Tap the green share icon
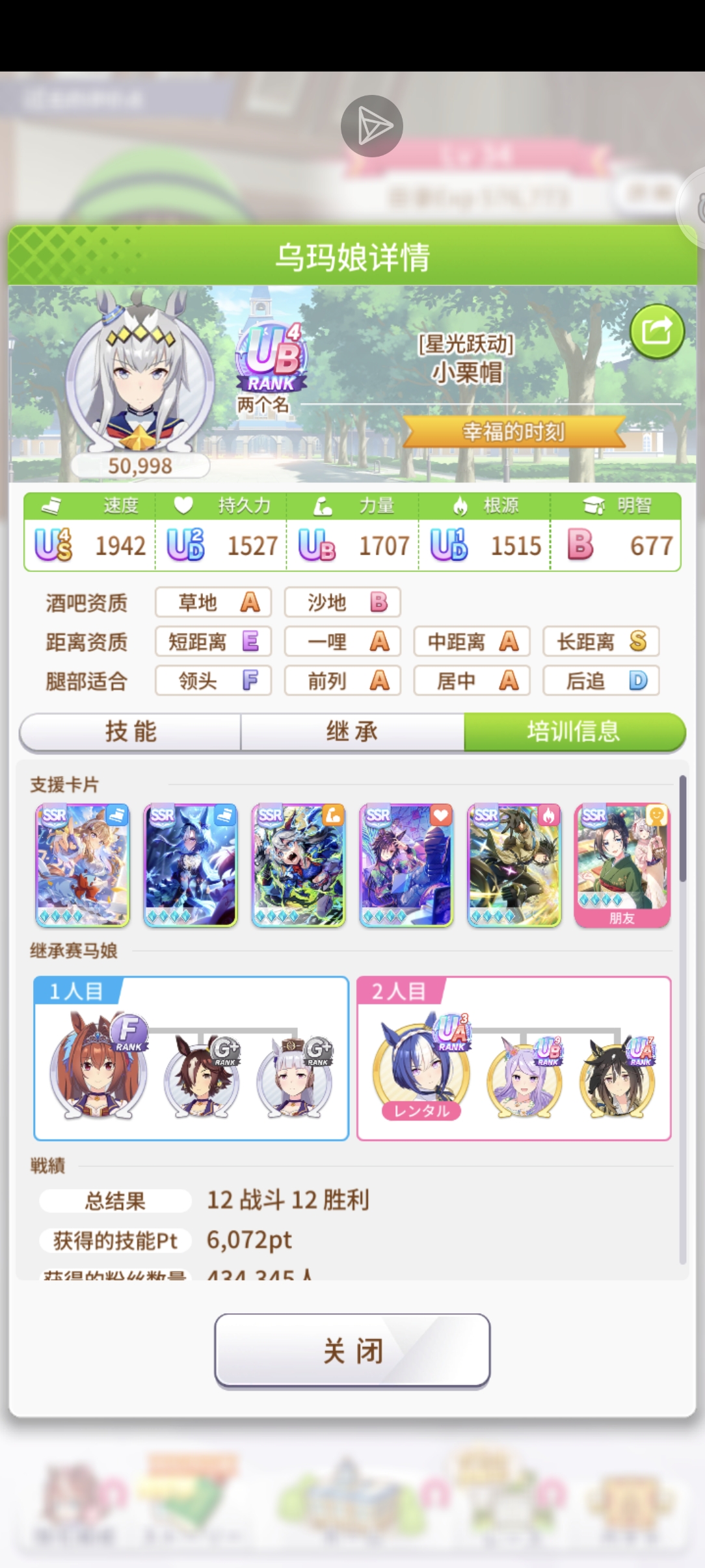 (x=657, y=332)
